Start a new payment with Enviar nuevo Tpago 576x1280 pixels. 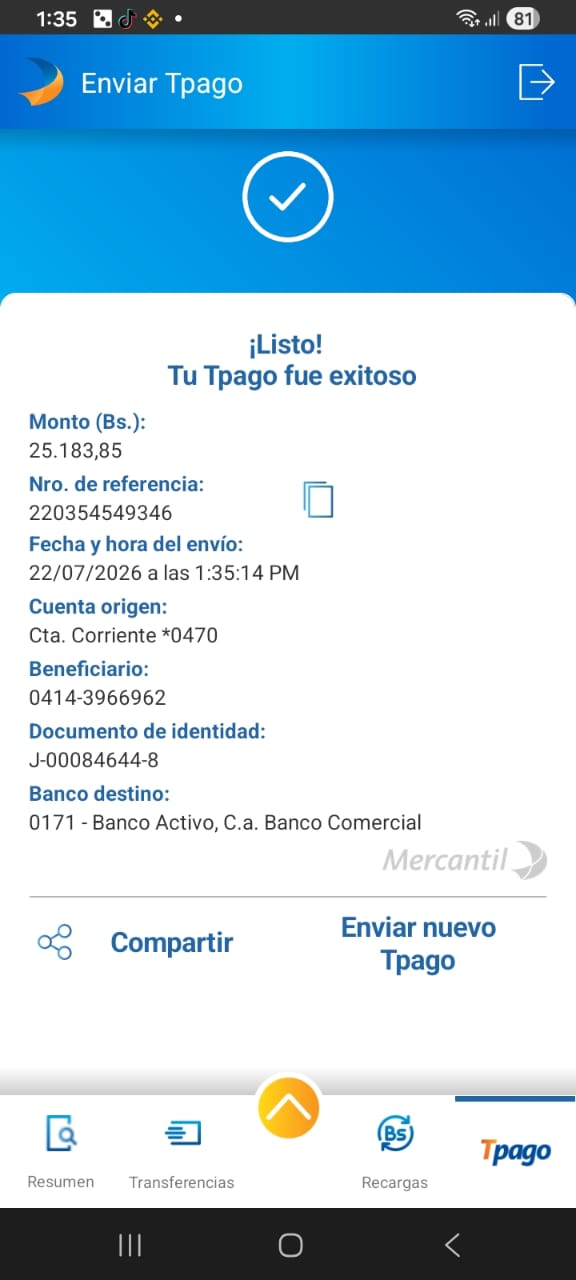pos(418,944)
